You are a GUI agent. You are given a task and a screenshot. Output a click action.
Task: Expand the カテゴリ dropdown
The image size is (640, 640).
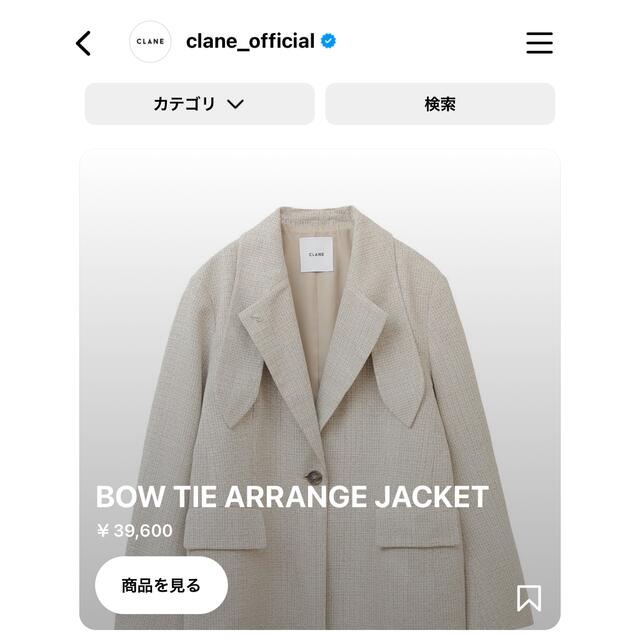coord(199,104)
